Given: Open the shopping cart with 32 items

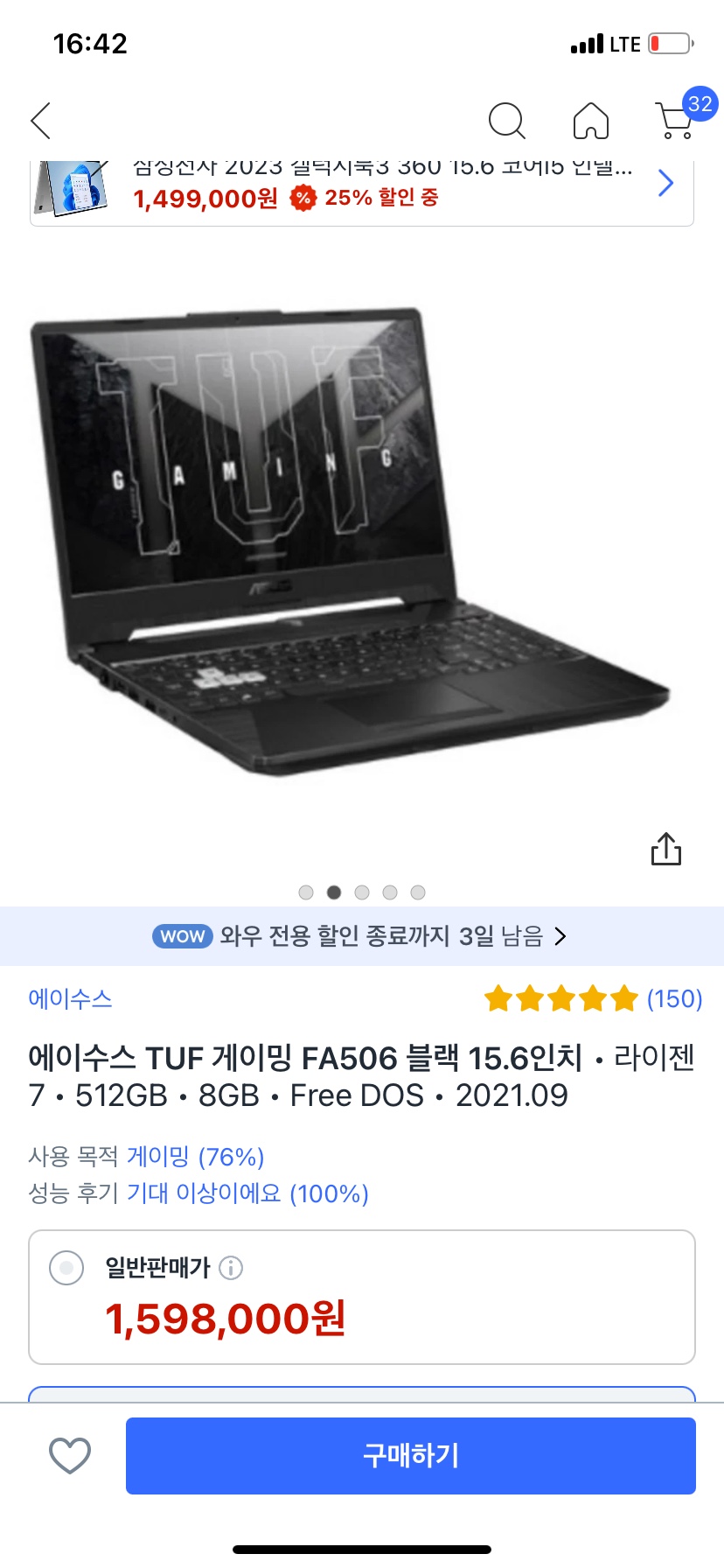Looking at the screenshot, I should pyautogui.click(x=677, y=119).
